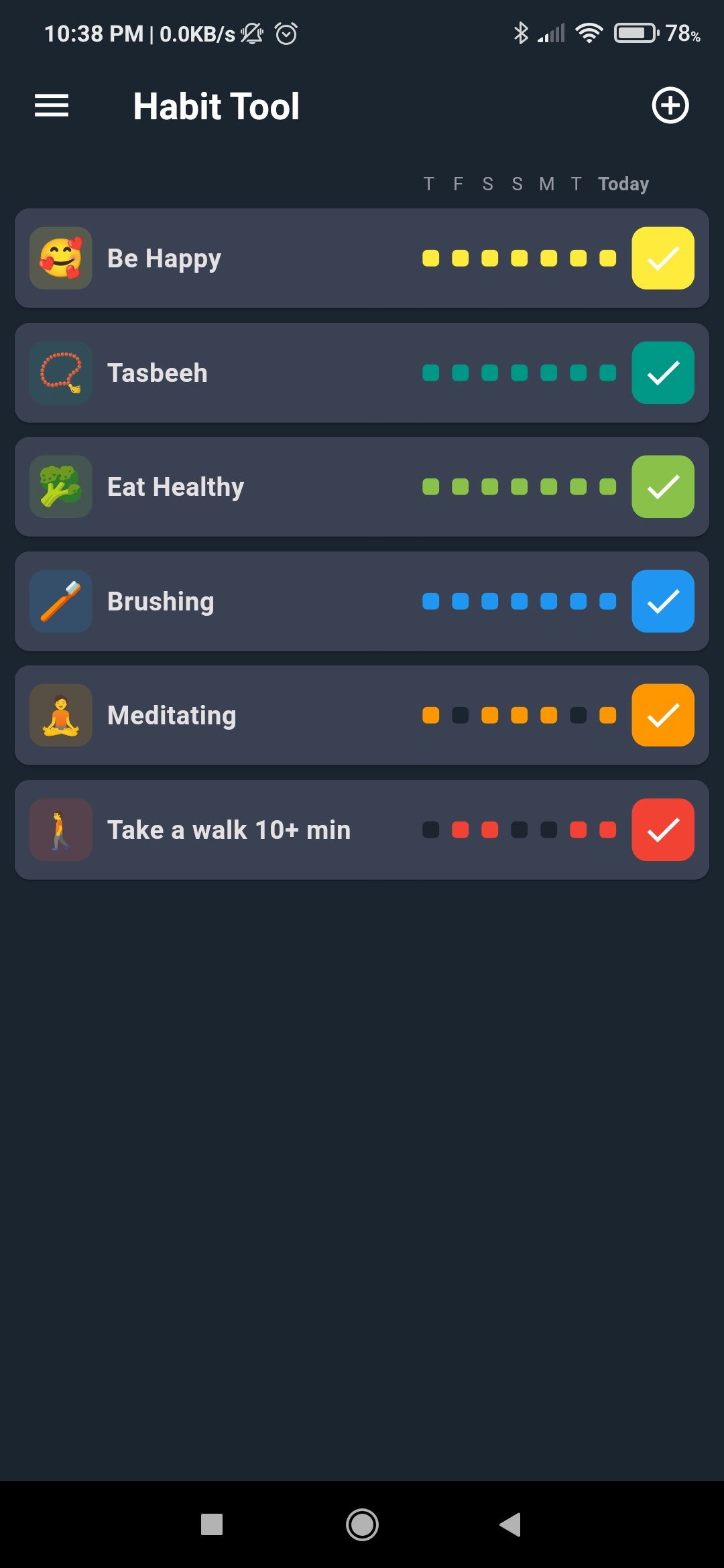The height and width of the screenshot is (1568, 724).
Task: Open the Tasbeeh habit details
Action: (158, 373)
